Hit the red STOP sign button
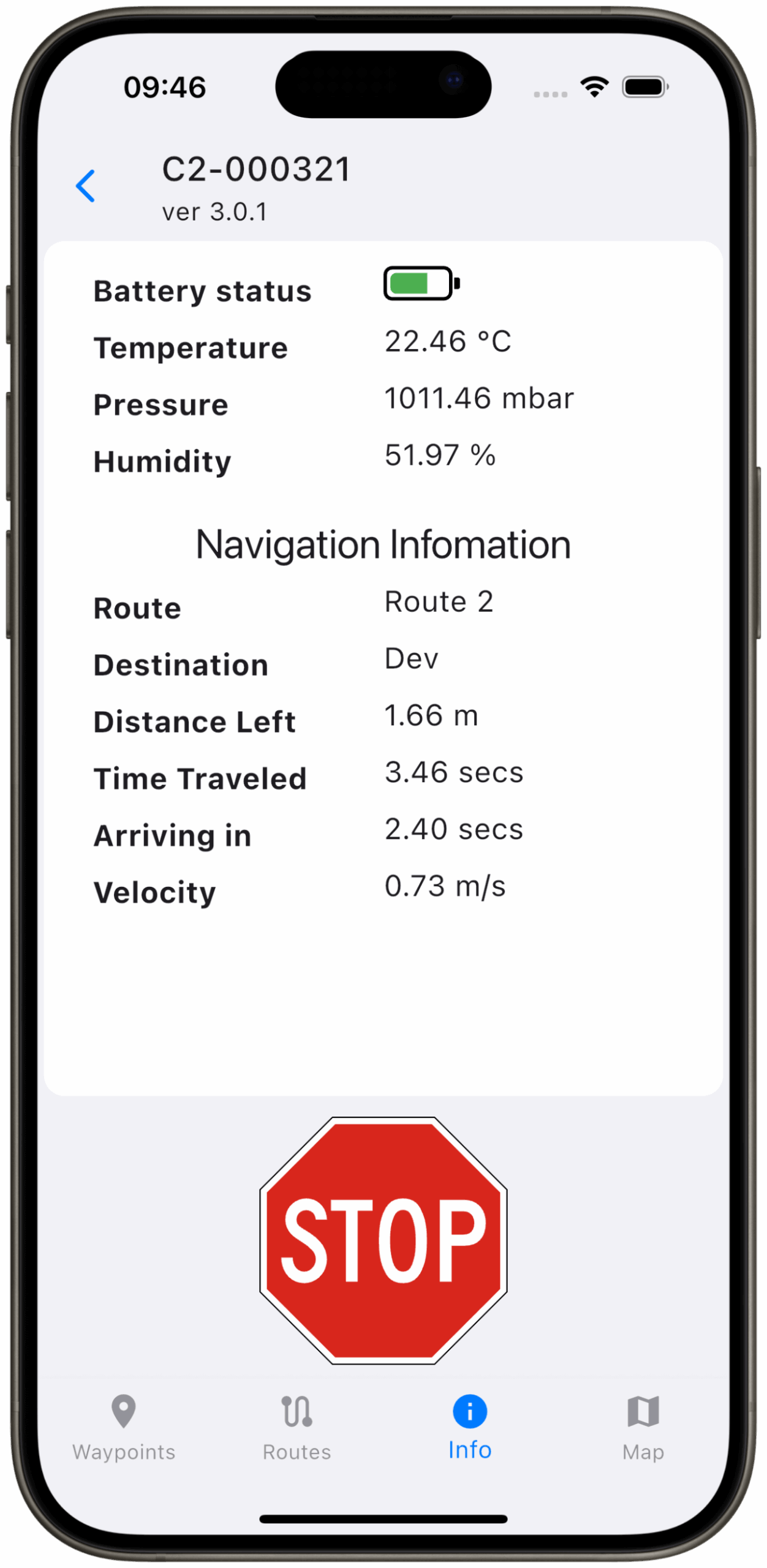Screen dimensions: 767x1568 (383, 1240)
